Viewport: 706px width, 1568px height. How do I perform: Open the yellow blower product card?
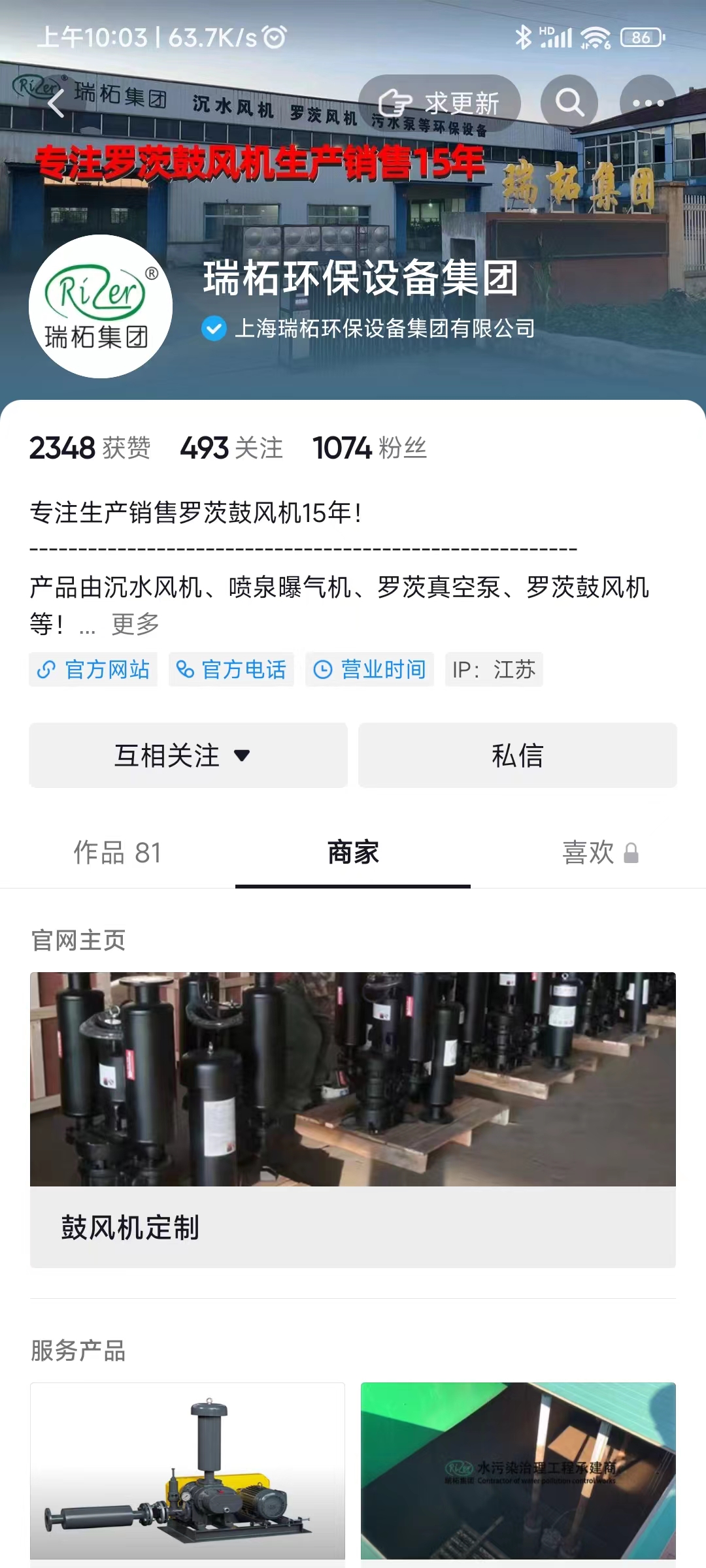pyautogui.click(x=188, y=1473)
